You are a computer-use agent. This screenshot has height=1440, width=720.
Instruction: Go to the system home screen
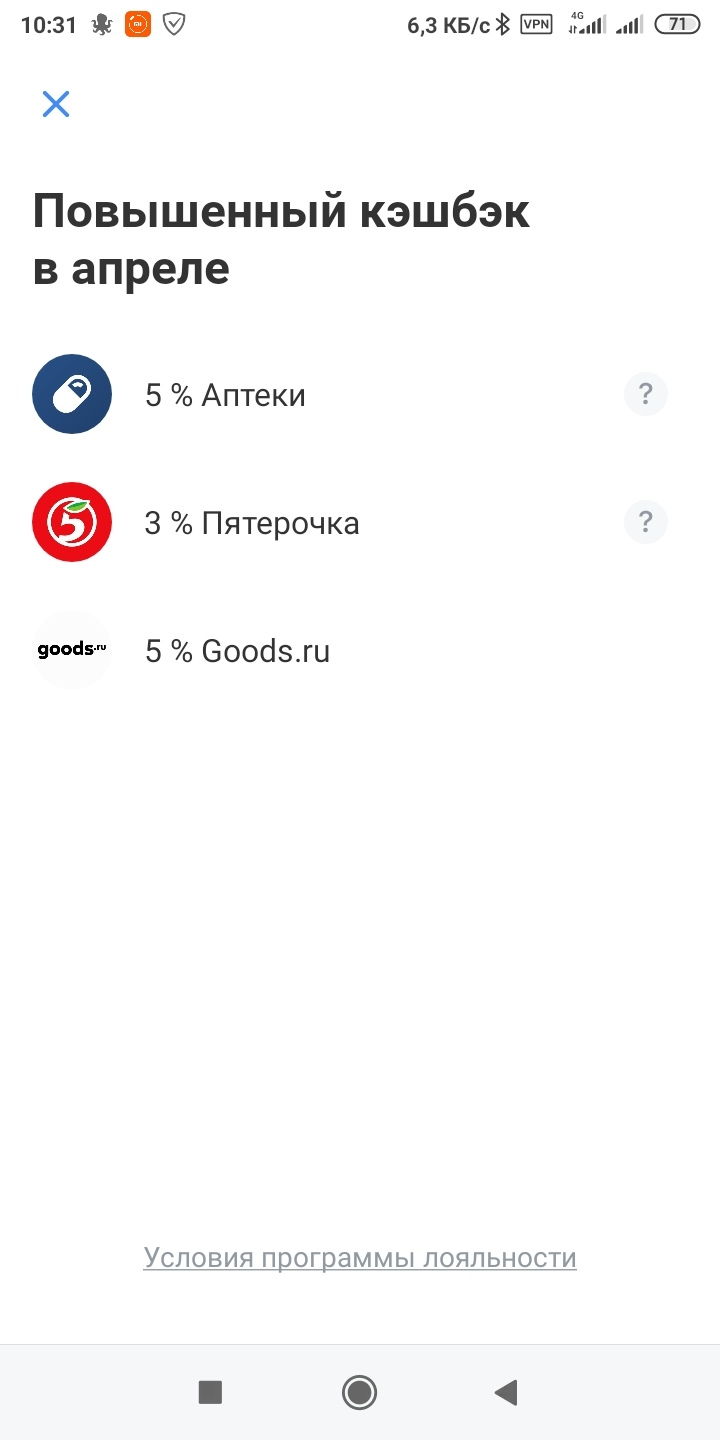(359, 1392)
